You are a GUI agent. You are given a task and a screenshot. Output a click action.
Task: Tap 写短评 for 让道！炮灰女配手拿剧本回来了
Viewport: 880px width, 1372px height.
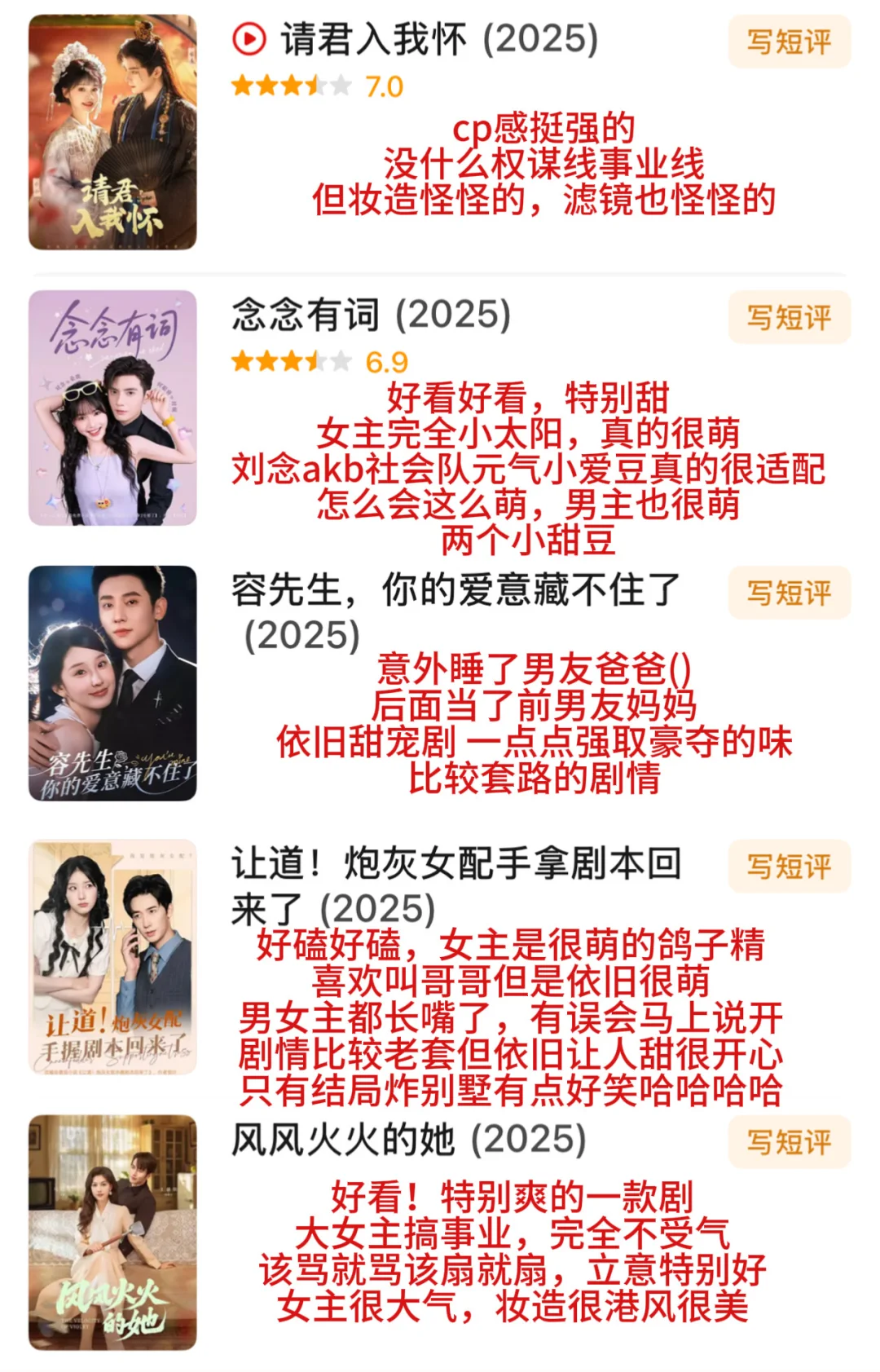[789, 867]
